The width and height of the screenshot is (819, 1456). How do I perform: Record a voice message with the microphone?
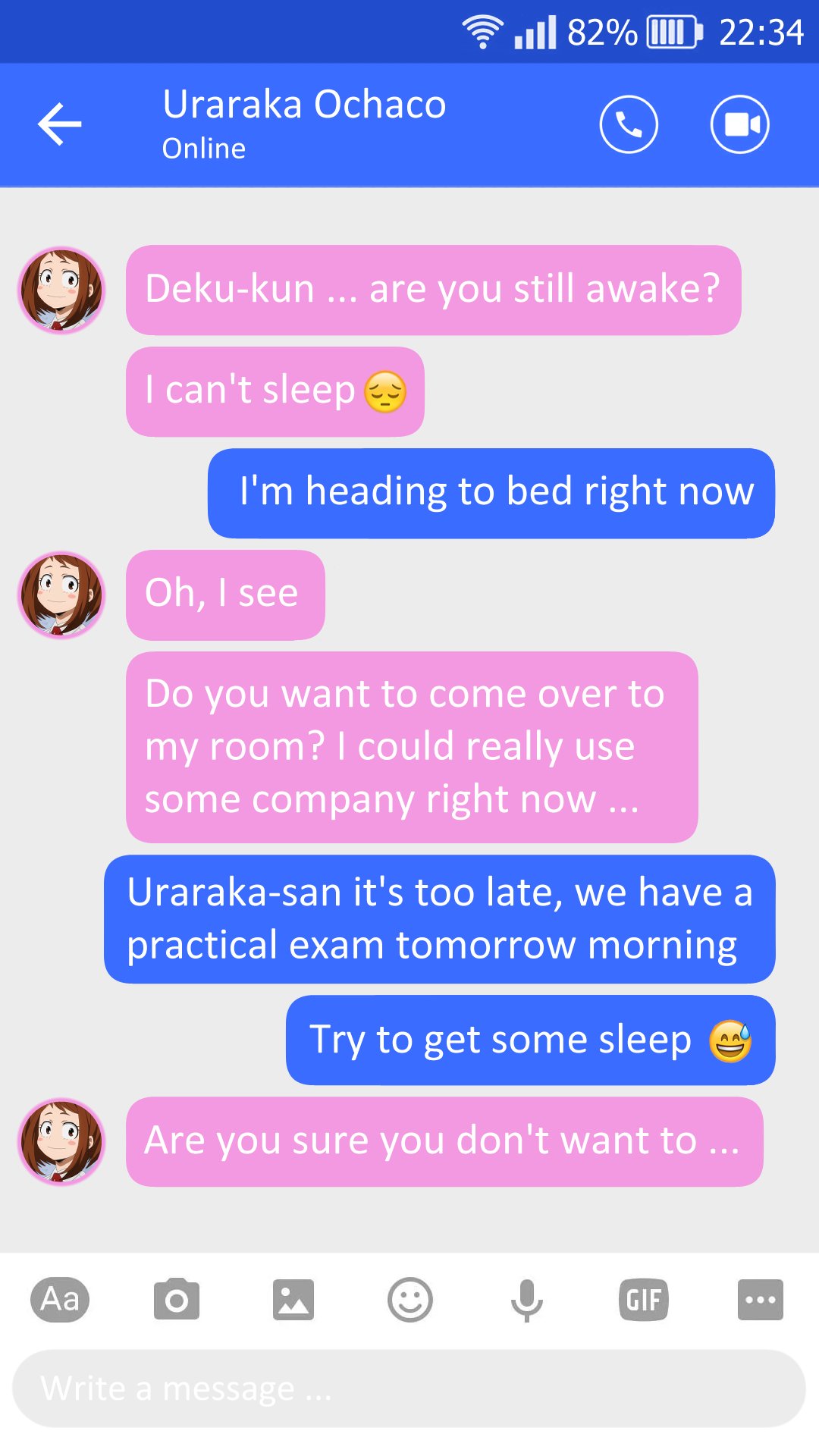(526, 1300)
